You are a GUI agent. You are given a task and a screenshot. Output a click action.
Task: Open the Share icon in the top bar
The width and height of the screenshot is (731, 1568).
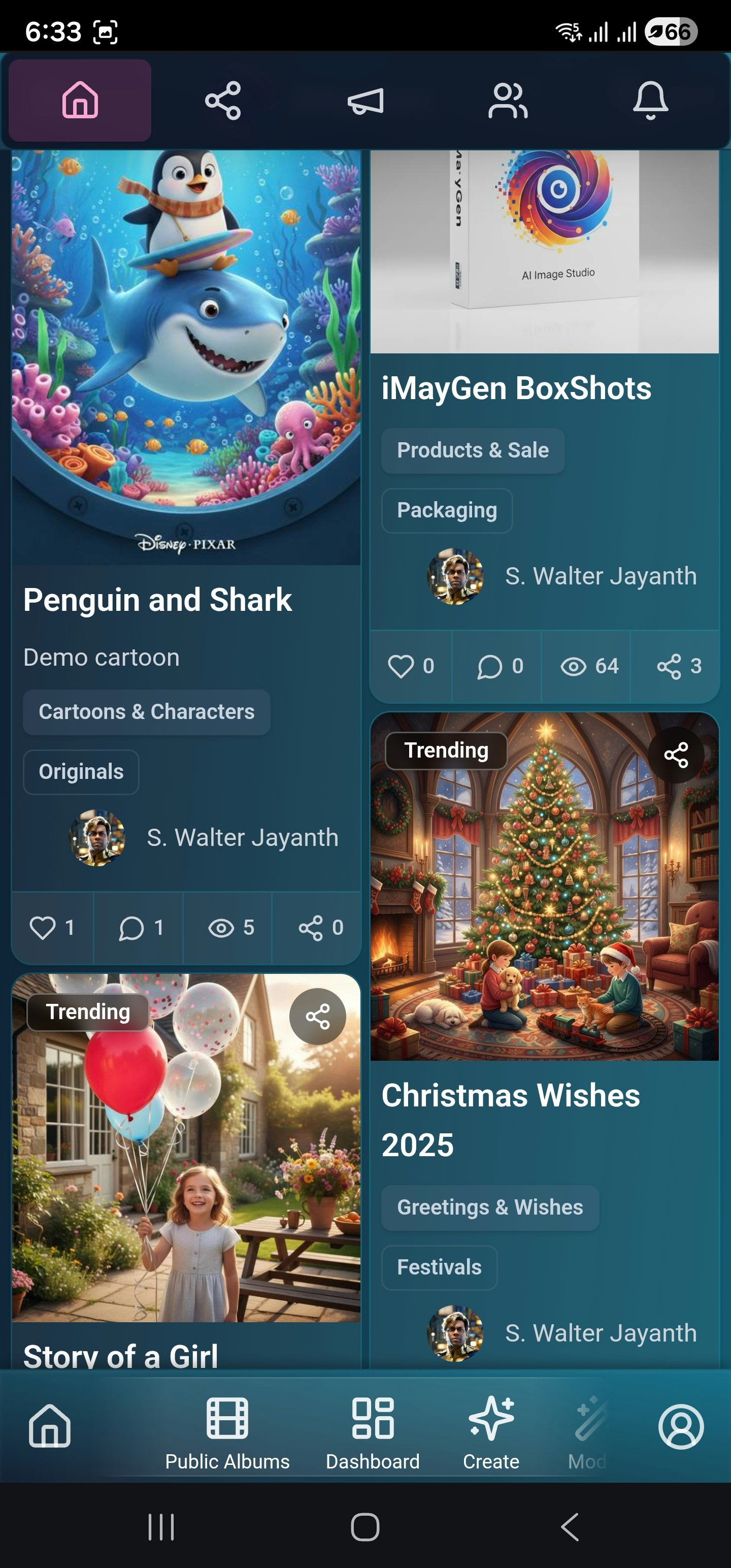tap(223, 101)
